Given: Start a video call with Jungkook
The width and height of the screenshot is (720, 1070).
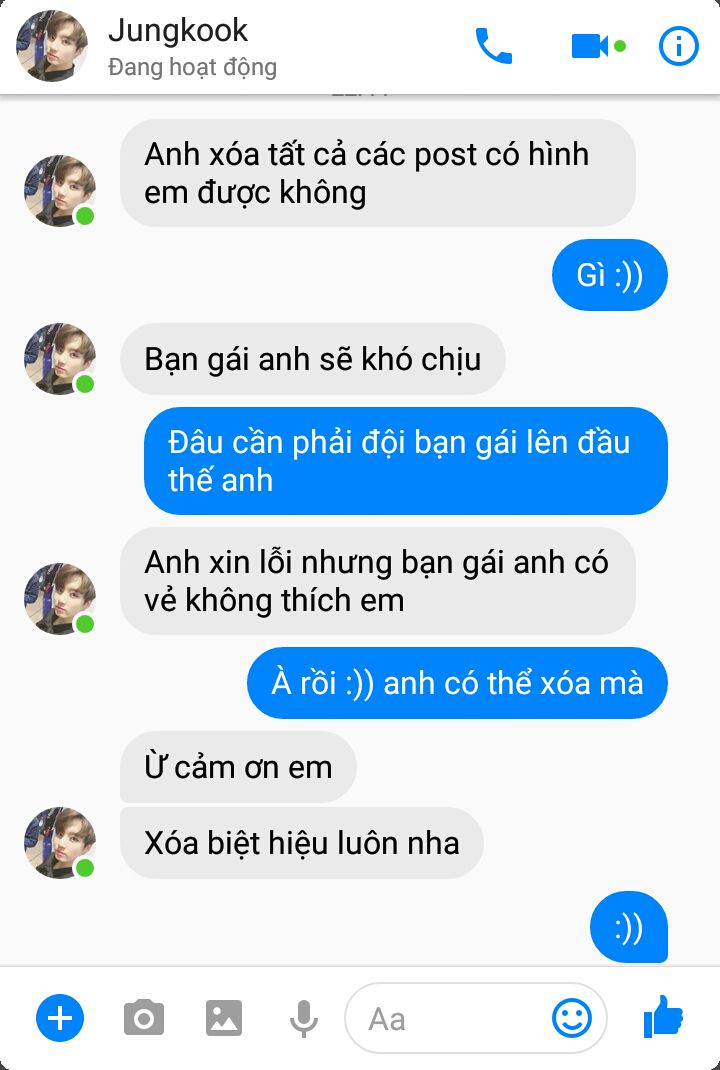Looking at the screenshot, I should (590, 46).
